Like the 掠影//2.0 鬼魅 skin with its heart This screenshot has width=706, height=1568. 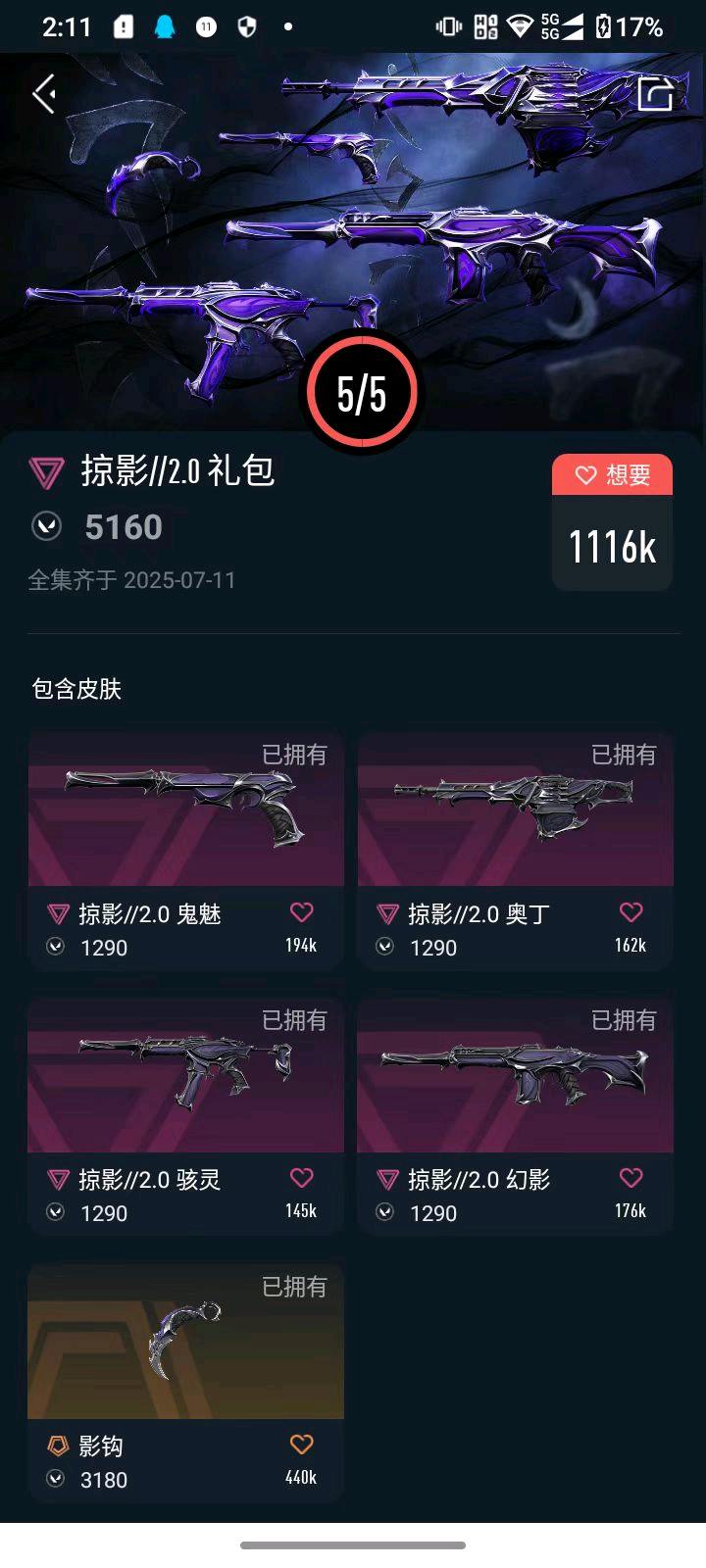click(301, 913)
